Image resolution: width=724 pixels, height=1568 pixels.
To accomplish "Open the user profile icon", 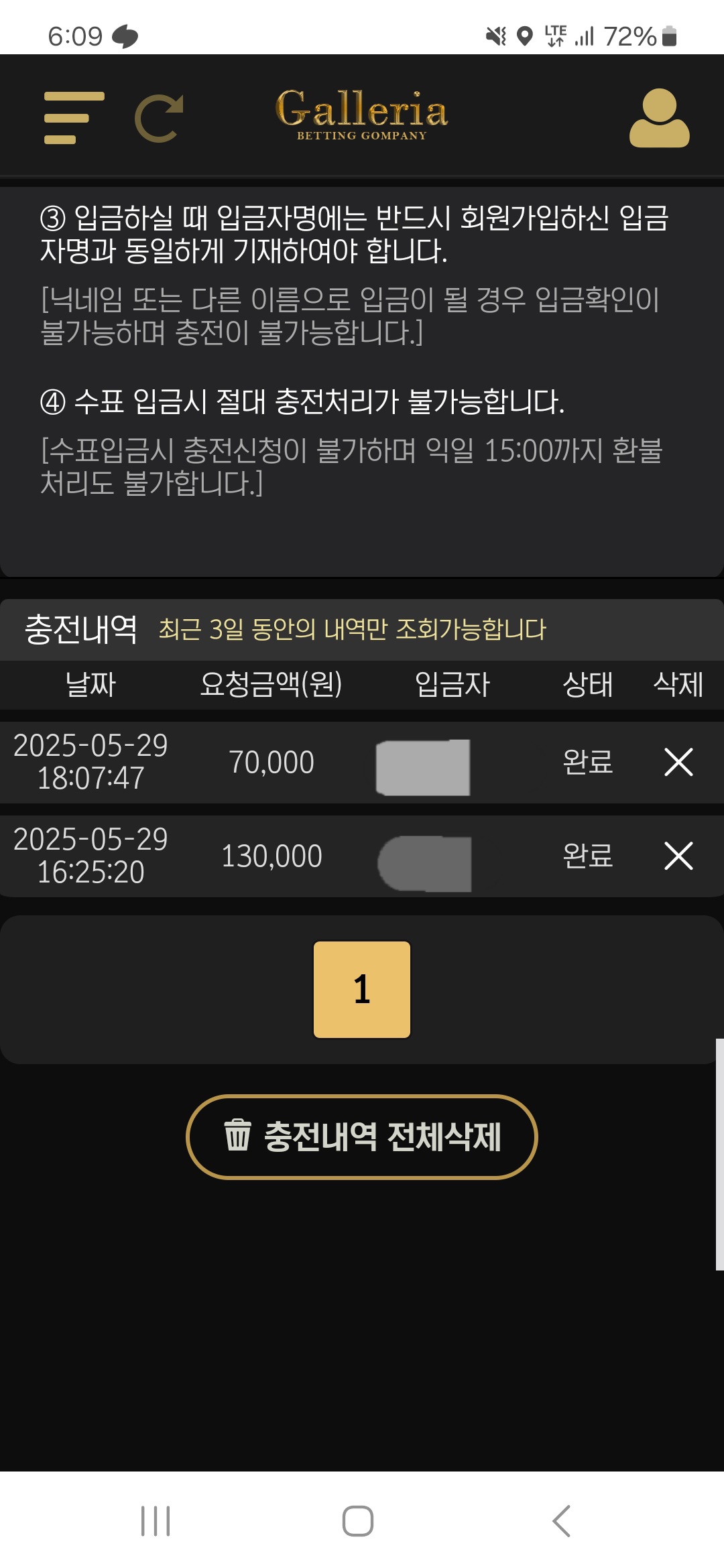I will [659, 118].
